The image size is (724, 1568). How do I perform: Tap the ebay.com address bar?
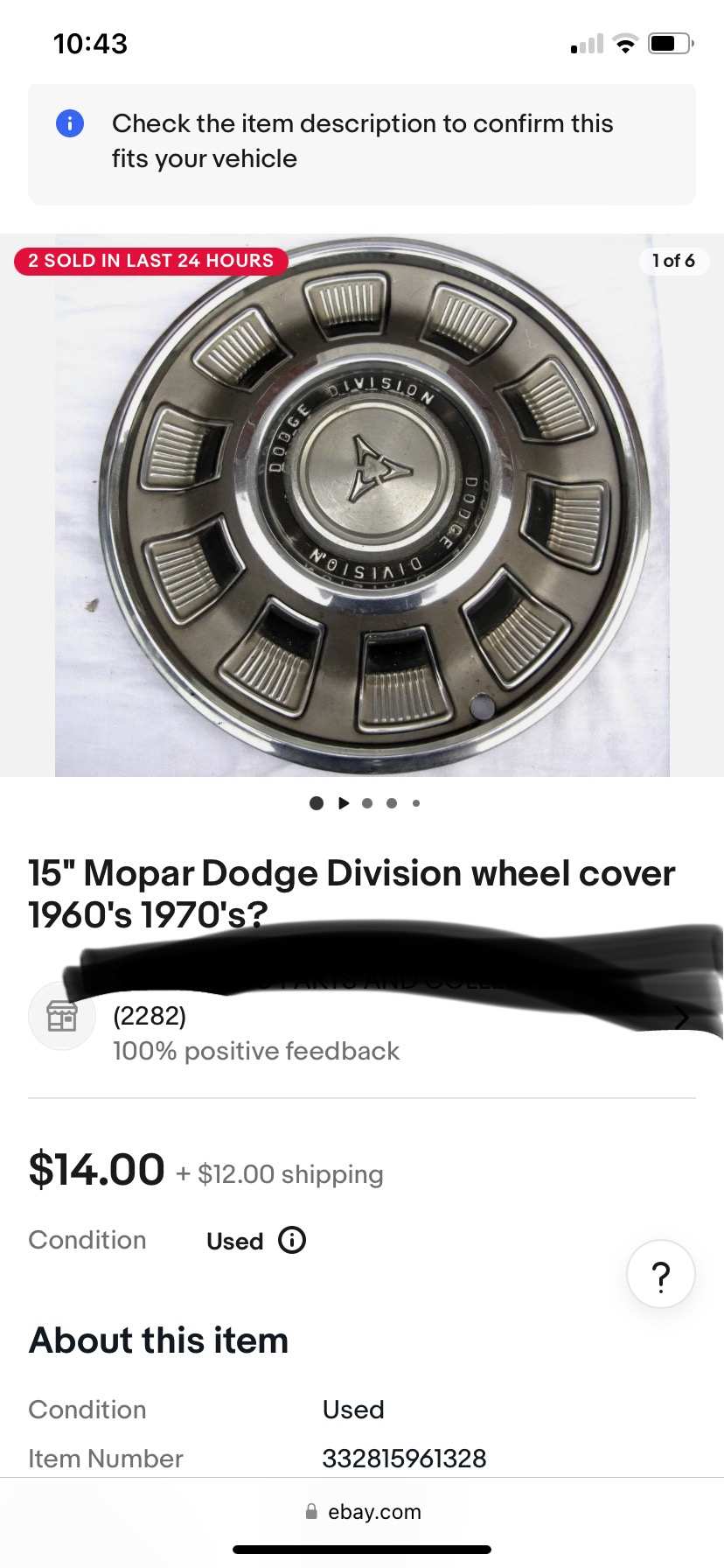pyautogui.click(x=362, y=1511)
